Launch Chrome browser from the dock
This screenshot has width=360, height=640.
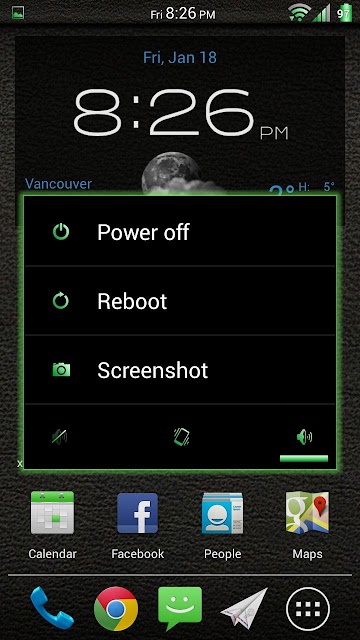116,609
